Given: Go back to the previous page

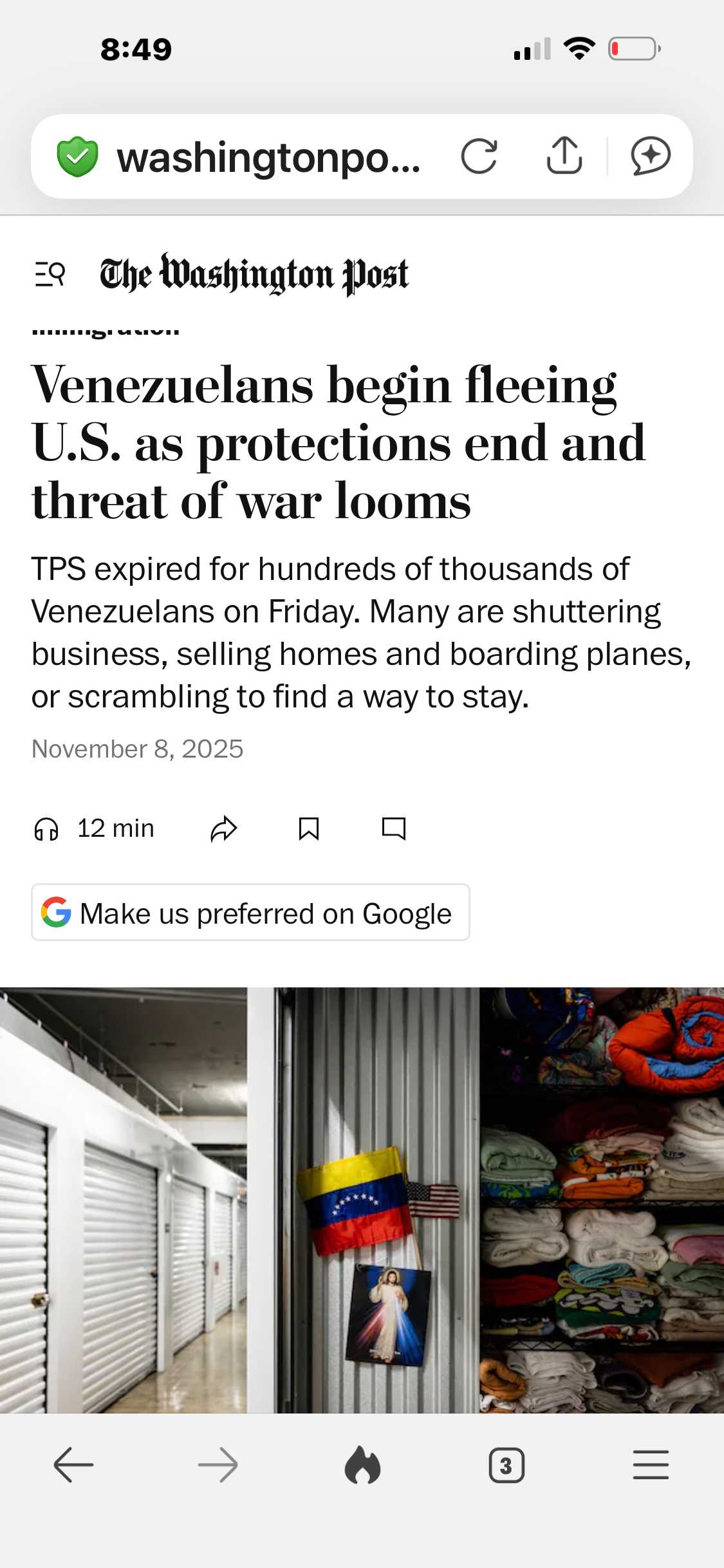Looking at the screenshot, I should click(x=73, y=1466).
